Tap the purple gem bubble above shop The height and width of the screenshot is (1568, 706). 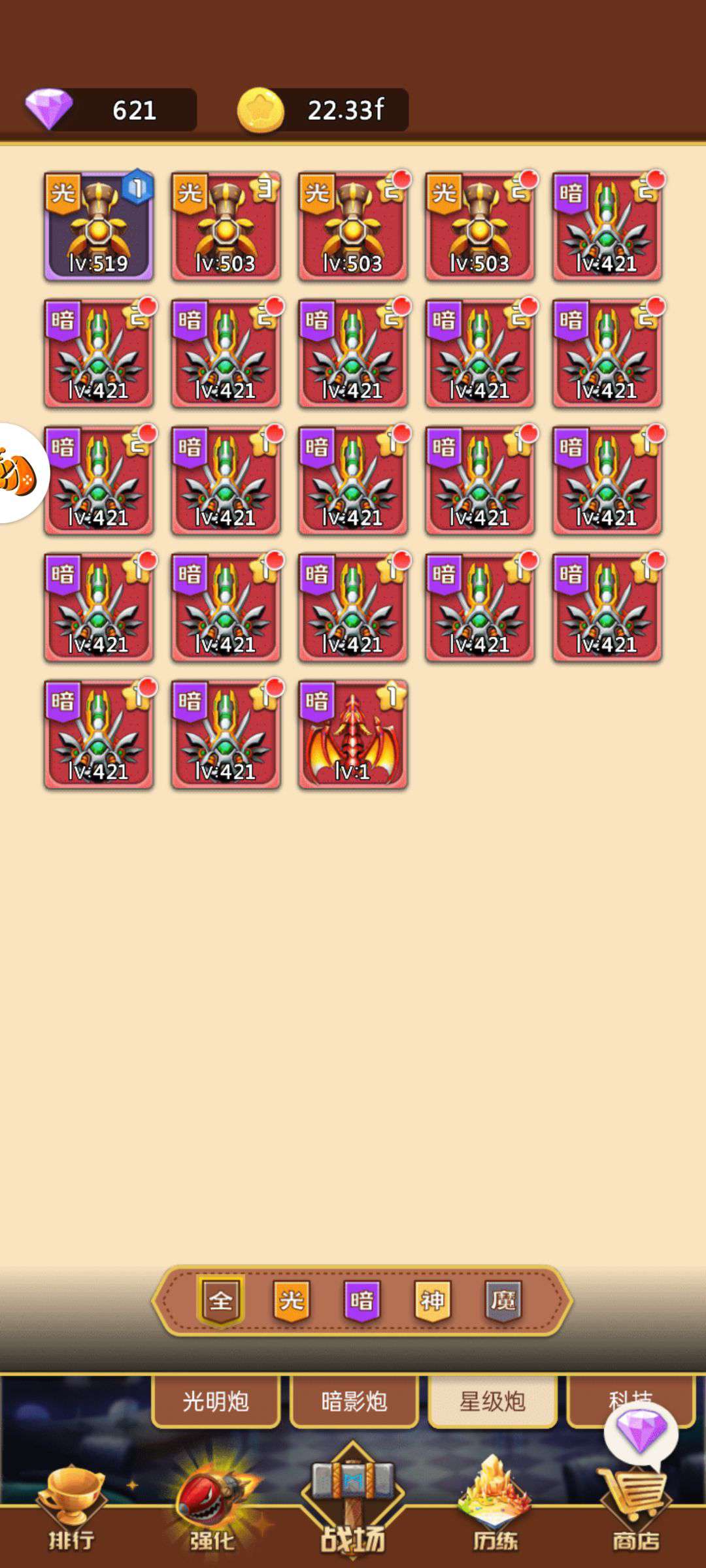click(x=641, y=1433)
